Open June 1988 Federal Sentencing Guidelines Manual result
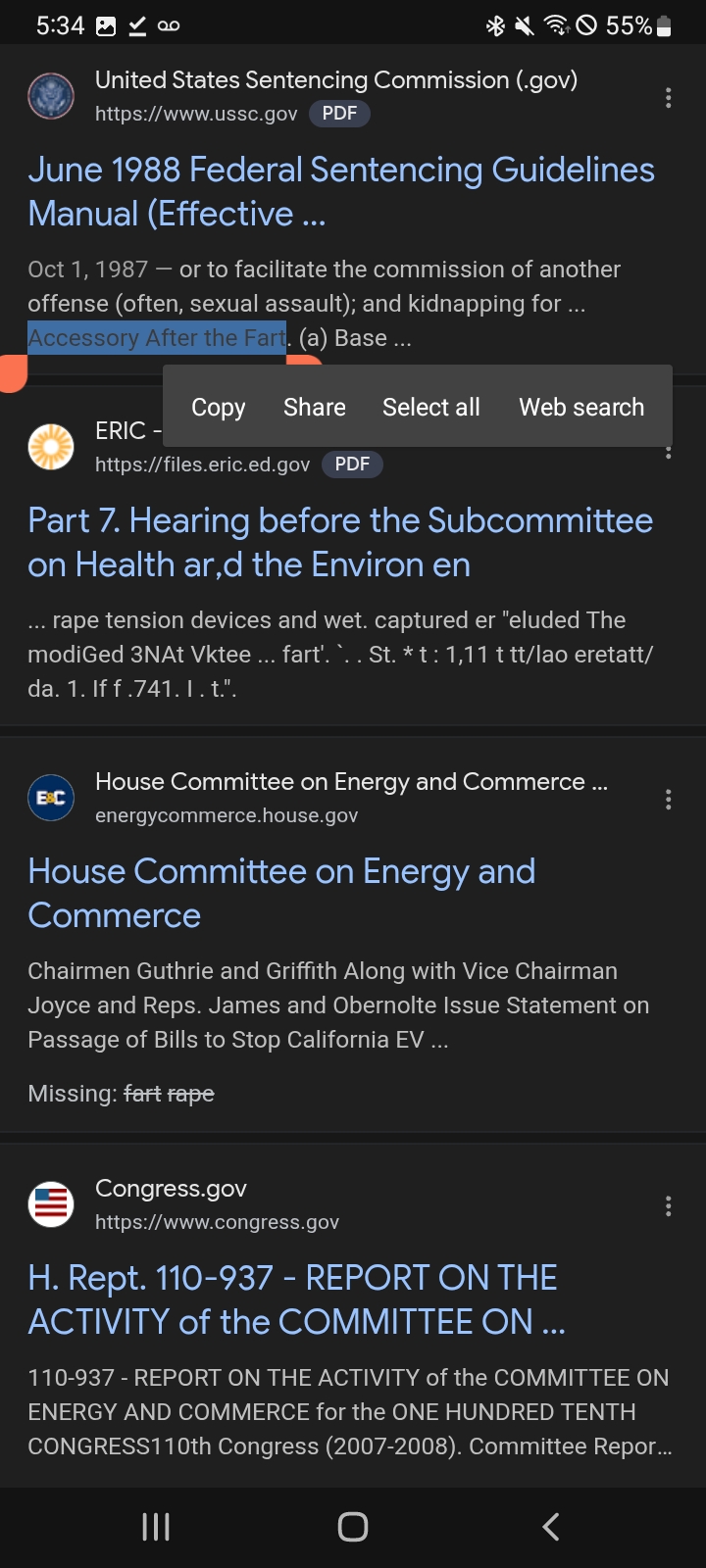This screenshot has height=1568, width=706. point(341,191)
